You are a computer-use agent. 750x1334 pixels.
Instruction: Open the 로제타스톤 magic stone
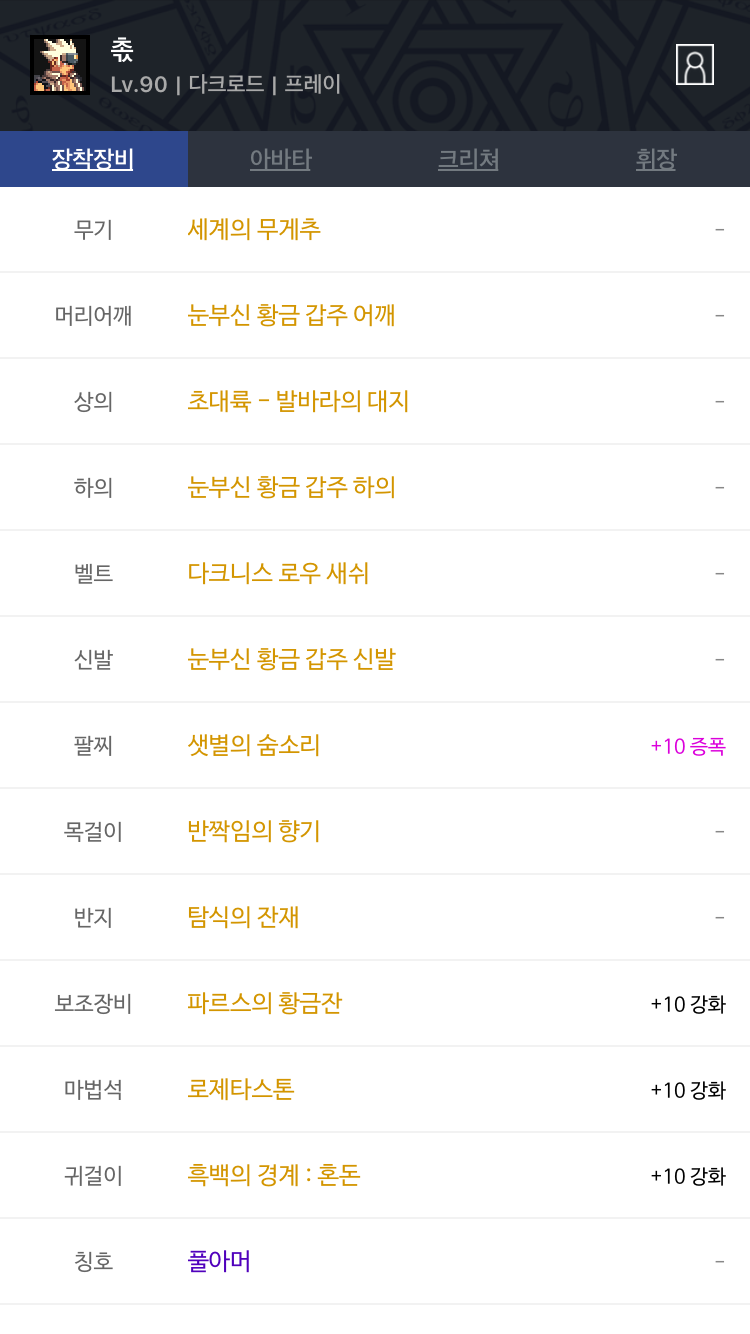coord(240,1090)
